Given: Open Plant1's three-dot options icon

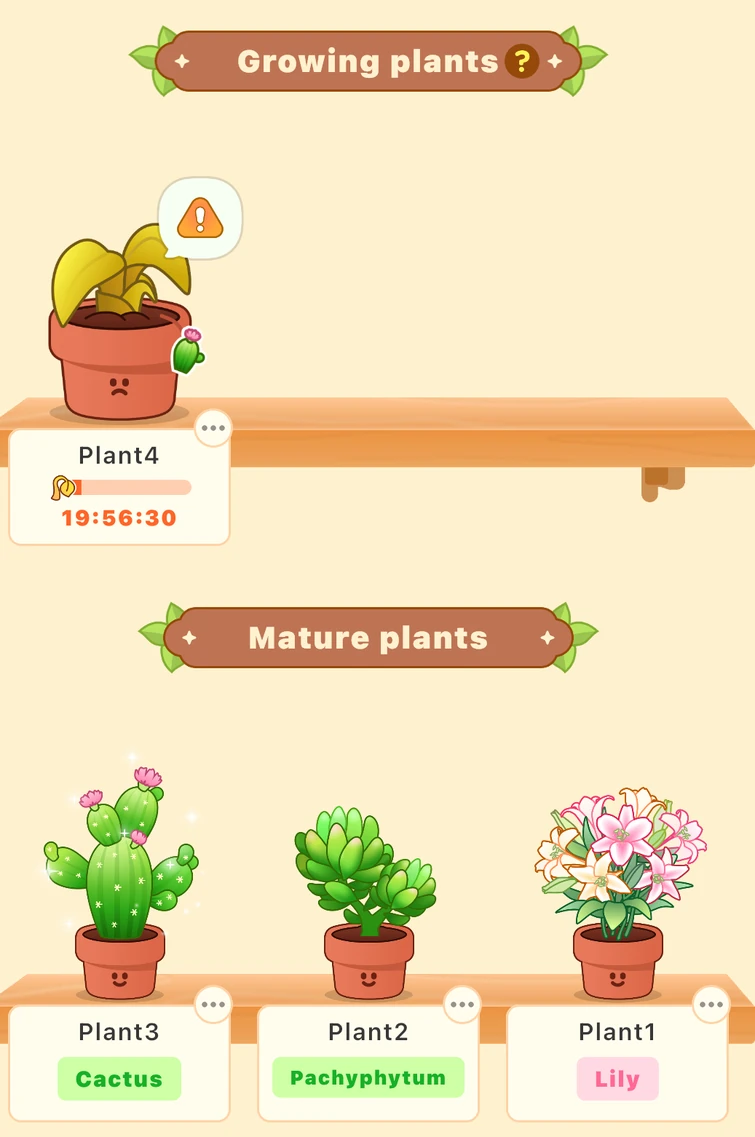Looking at the screenshot, I should 711,1004.
